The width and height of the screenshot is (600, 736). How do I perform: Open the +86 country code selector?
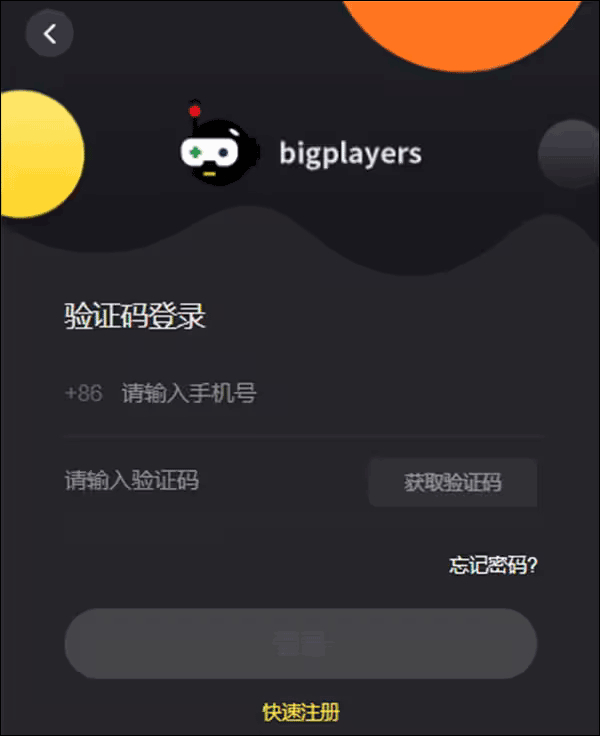tap(84, 393)
